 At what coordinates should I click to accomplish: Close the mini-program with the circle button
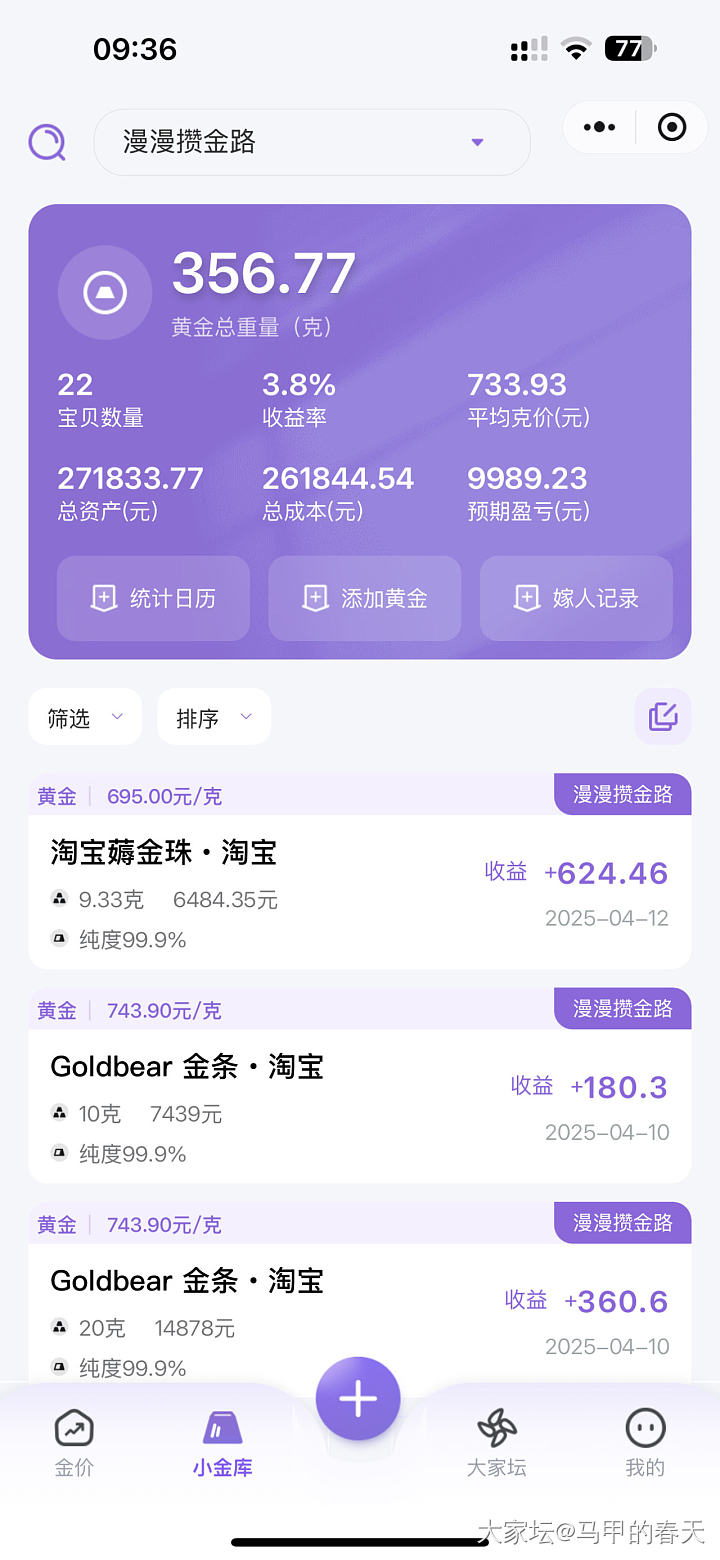(671, 127)
